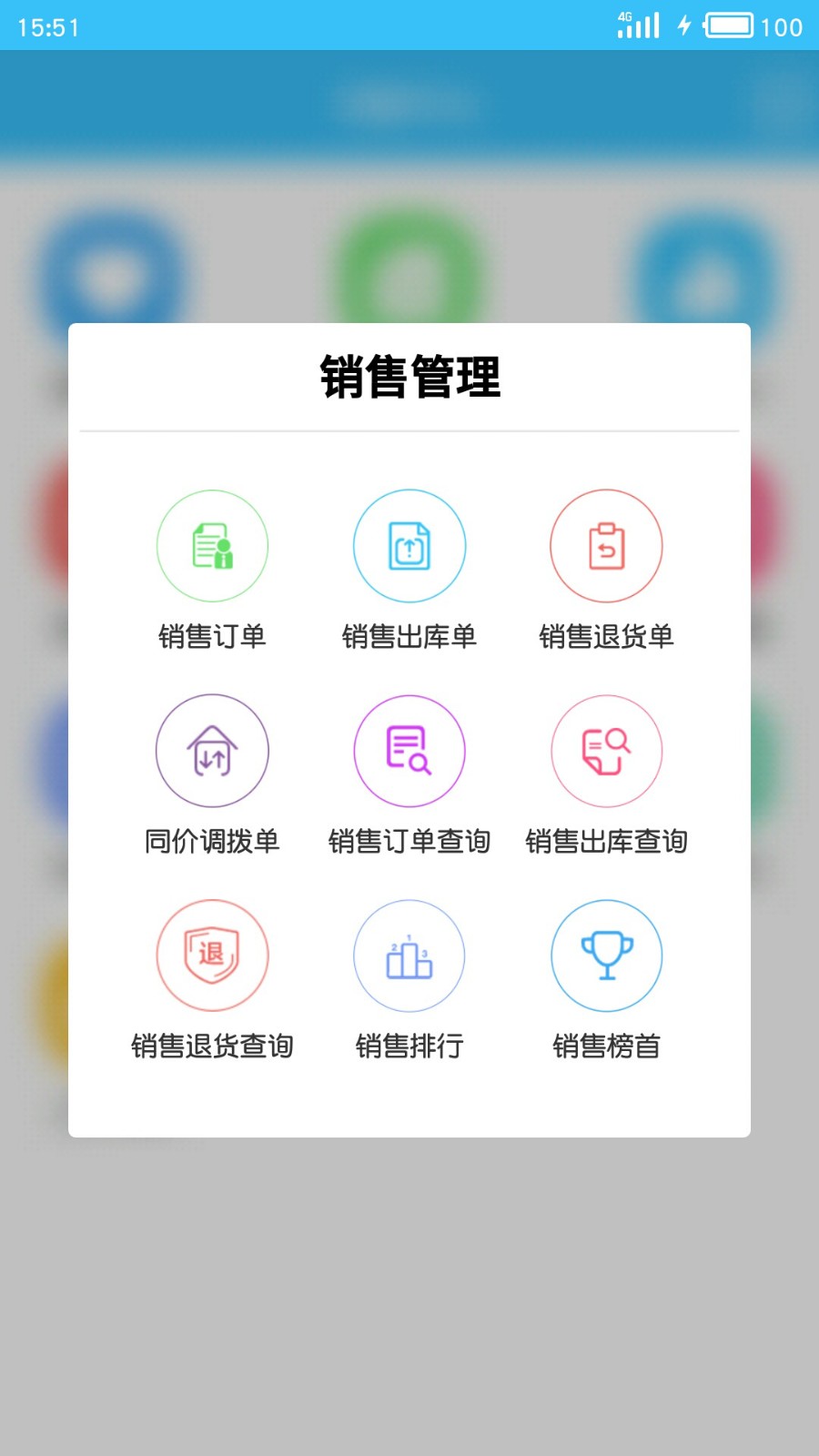Open 销售榜首 trophy icon

[x=606, y=955]
